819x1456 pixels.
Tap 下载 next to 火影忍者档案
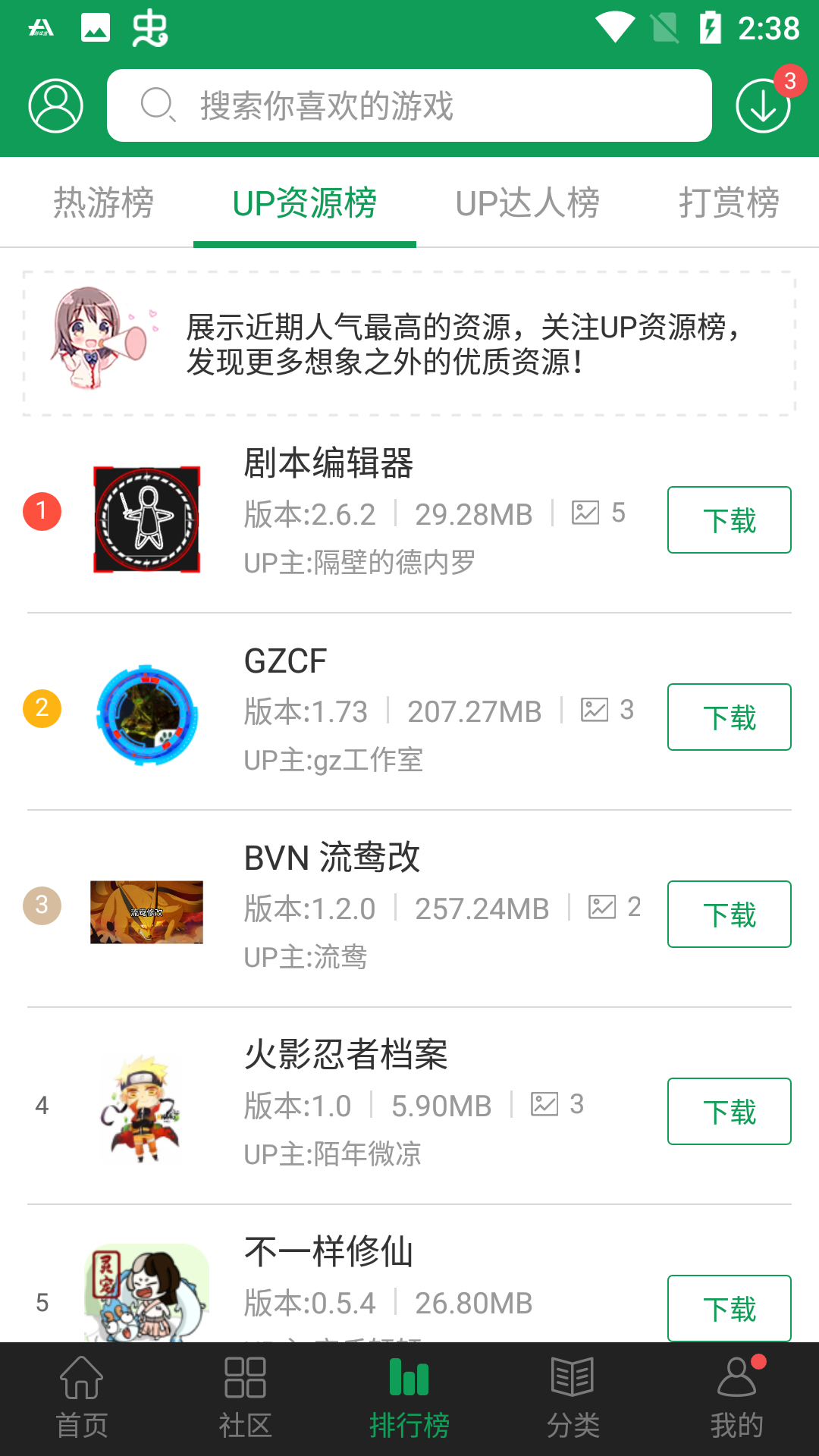point(729,1111)
